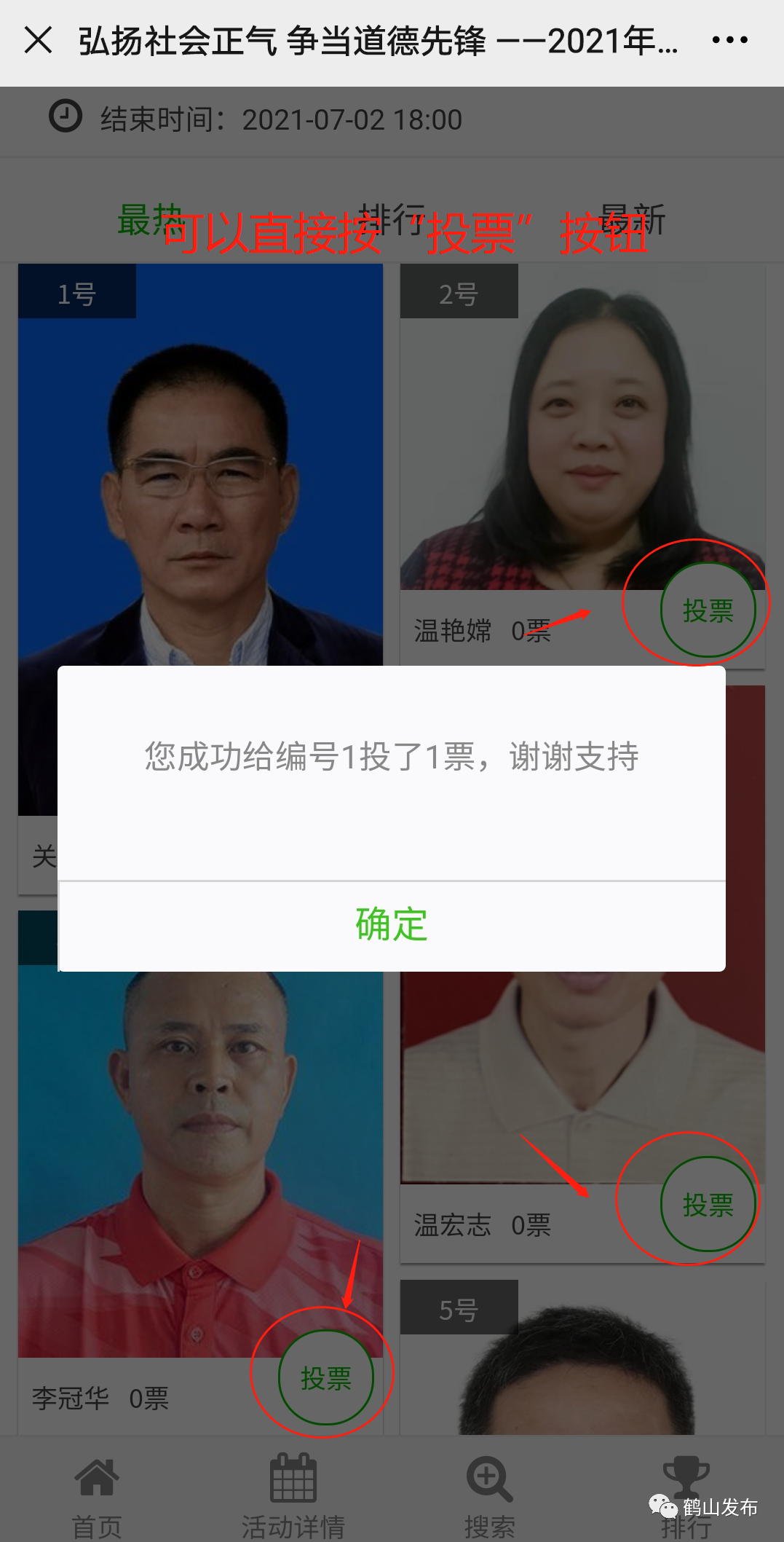This screenshot has height=1542, width=784.
Task: Vote for 温宏志 with the 投票 button
Action: pos(708,1205)
